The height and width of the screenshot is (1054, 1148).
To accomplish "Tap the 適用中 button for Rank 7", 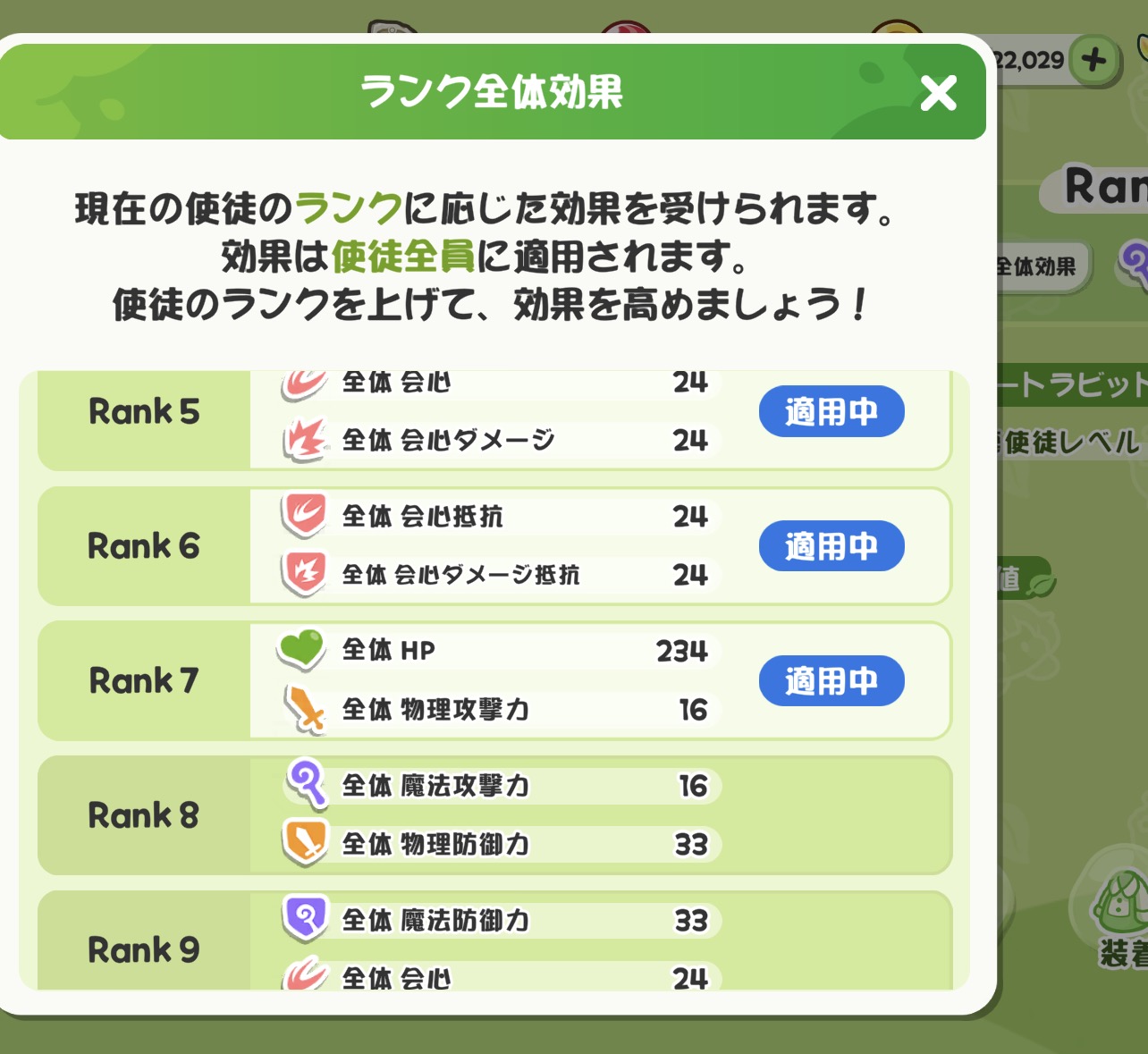I will point(831,681).
